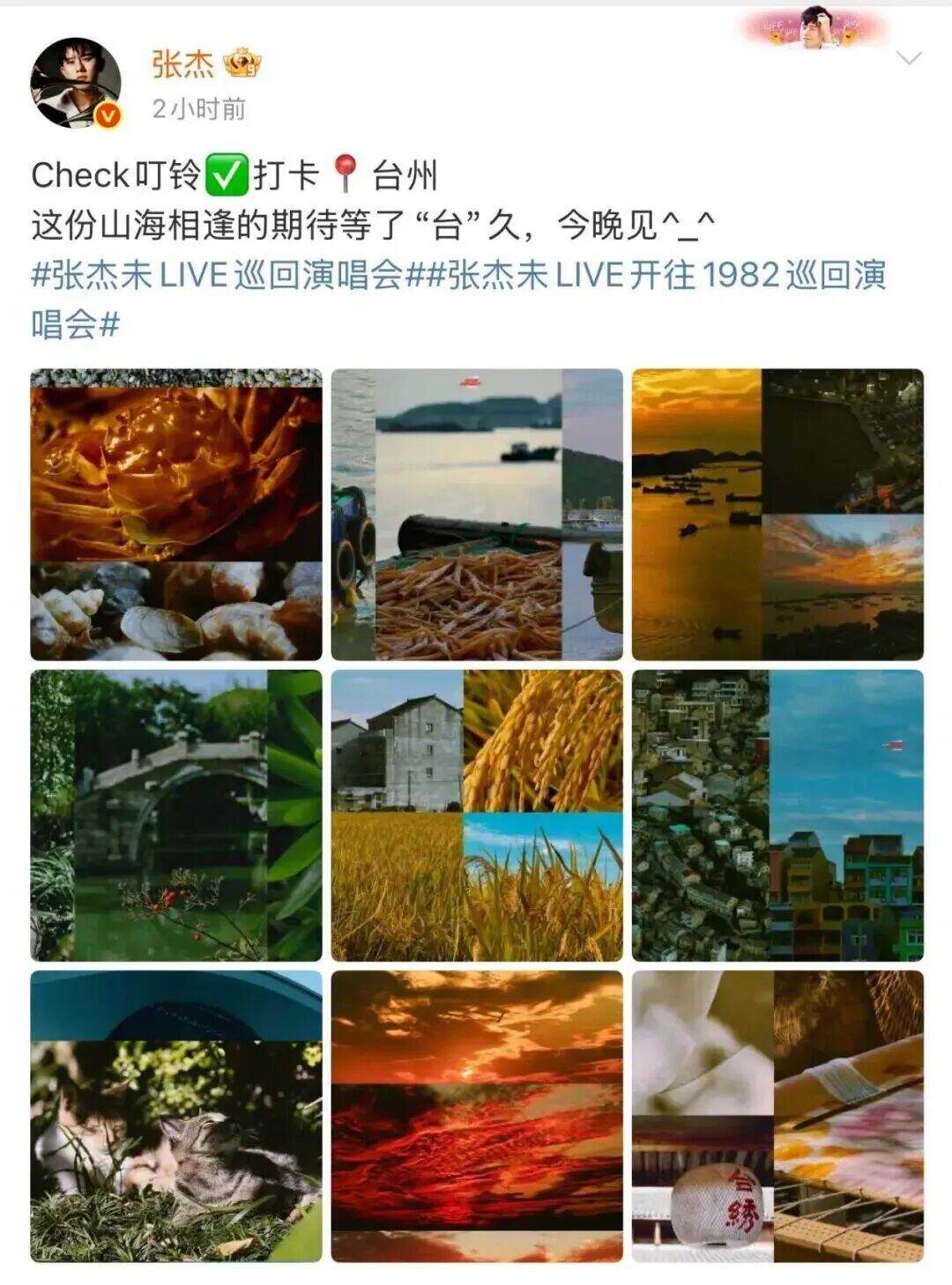View the 台绣 embroidery photo
Image resolution: width=952 pixels, height=1285 pixels.
[777, 1116]
